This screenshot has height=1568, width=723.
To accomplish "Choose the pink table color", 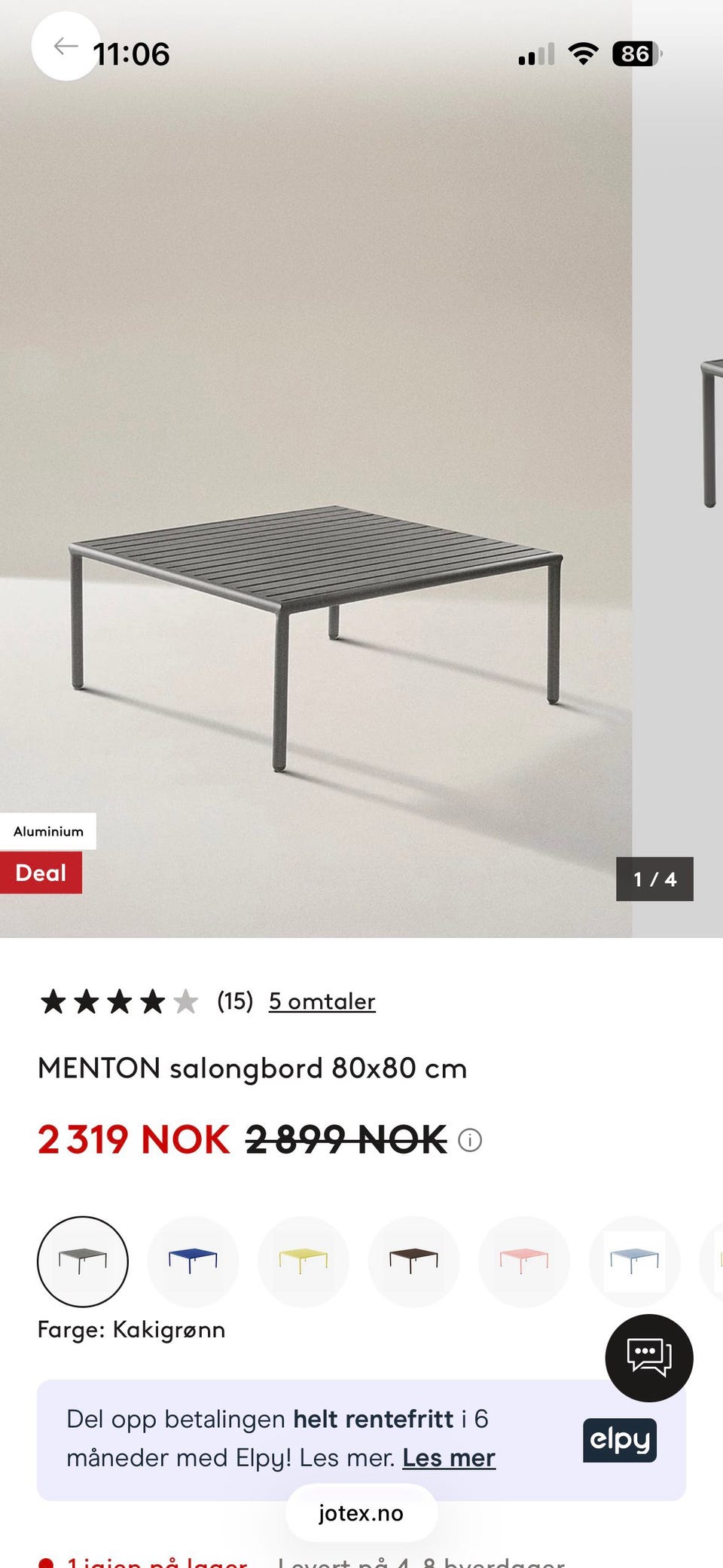I will click(x=524, y=1261).
